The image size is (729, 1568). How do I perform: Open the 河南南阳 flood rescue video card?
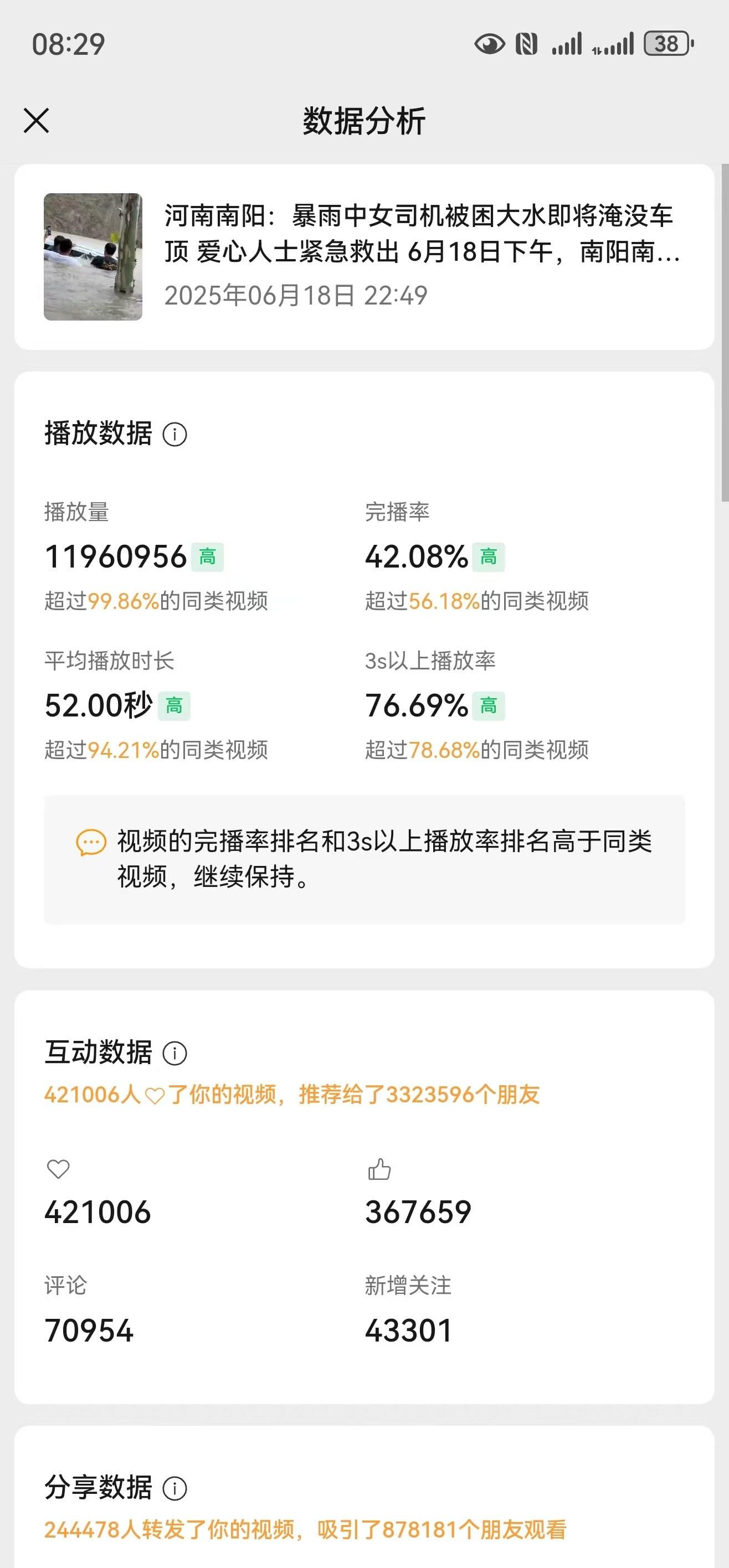364,256
